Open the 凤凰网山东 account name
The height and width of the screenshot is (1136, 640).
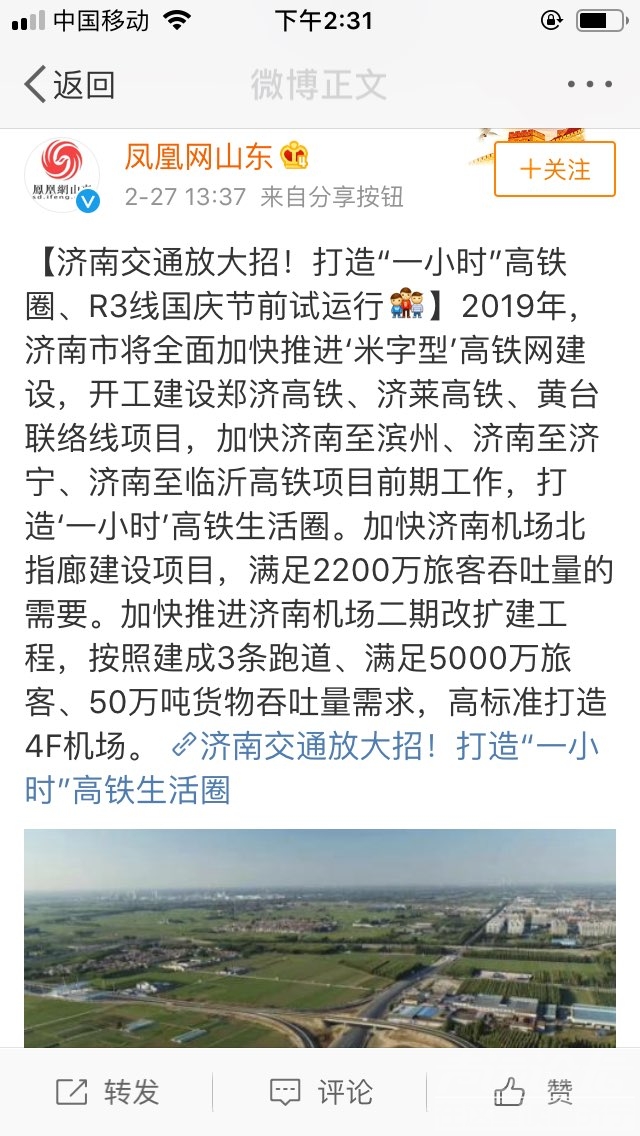pos(198,156)
